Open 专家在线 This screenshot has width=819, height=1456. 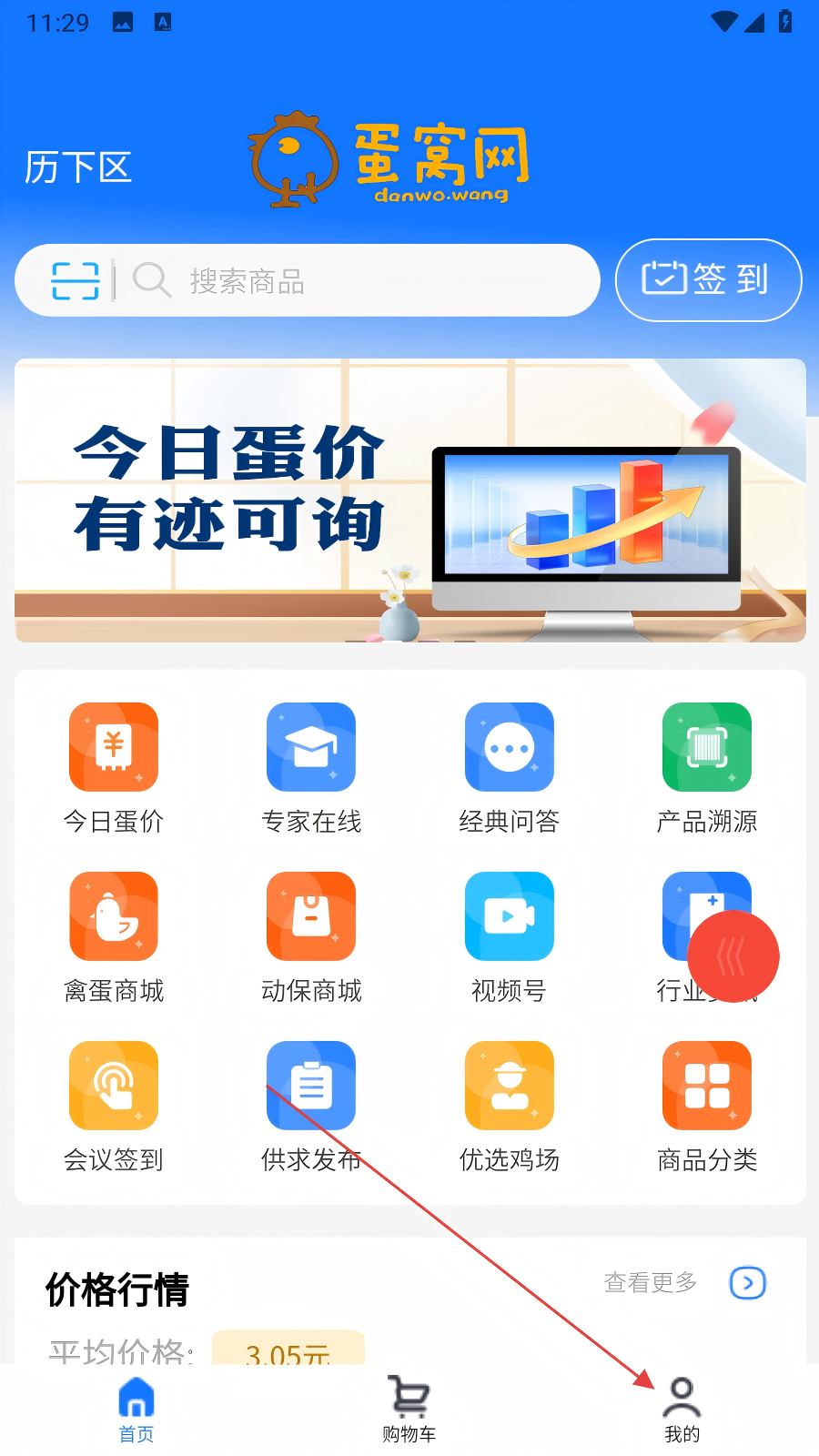pyautogui.click(x=311, y=767)
